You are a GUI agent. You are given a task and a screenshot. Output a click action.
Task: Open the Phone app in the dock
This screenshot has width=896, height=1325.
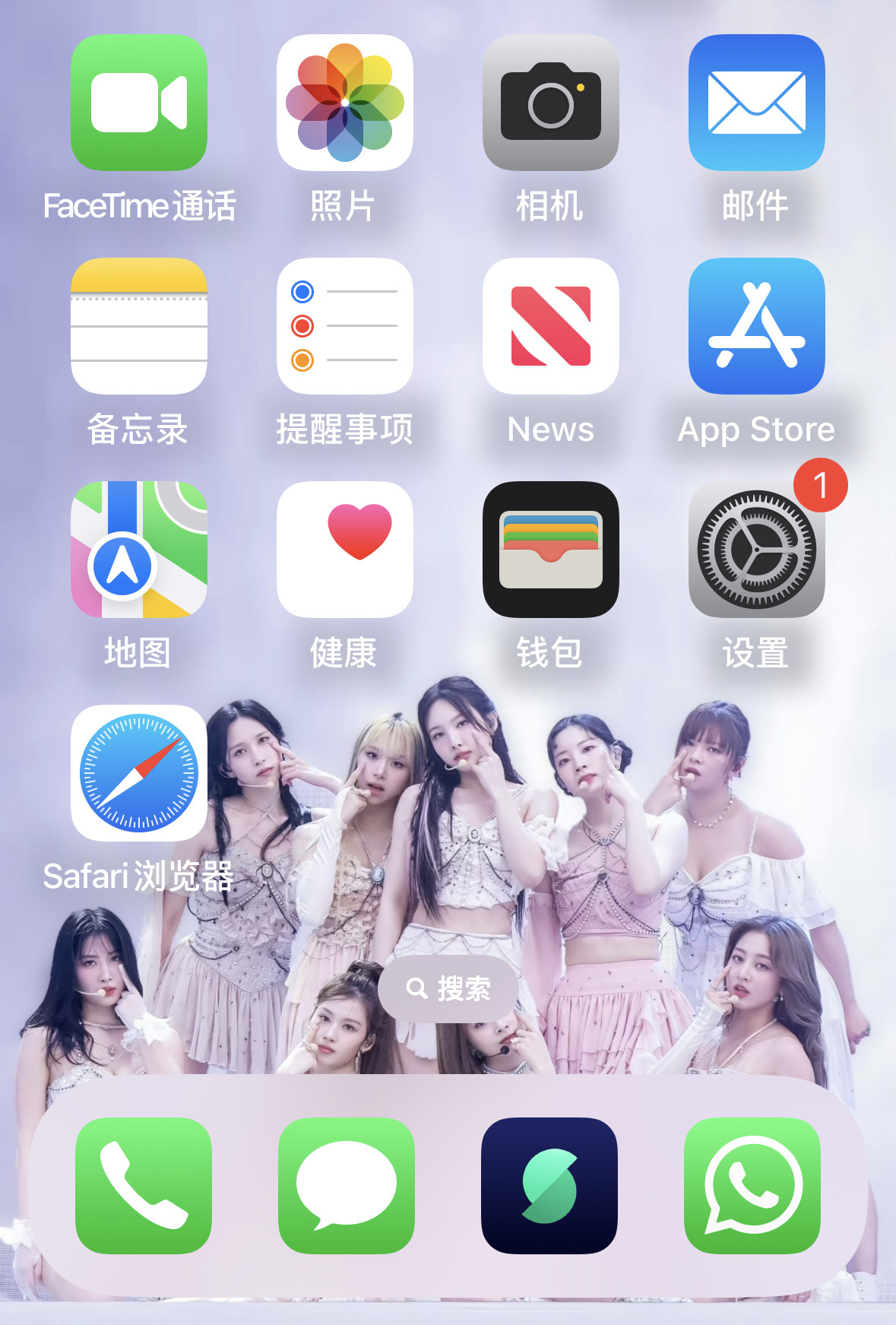(144, 1185)
